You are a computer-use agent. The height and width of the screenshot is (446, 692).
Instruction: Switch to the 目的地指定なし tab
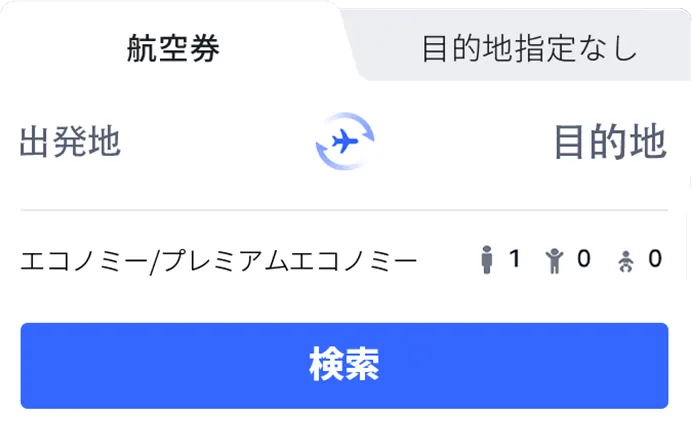(x=528, y=50)
